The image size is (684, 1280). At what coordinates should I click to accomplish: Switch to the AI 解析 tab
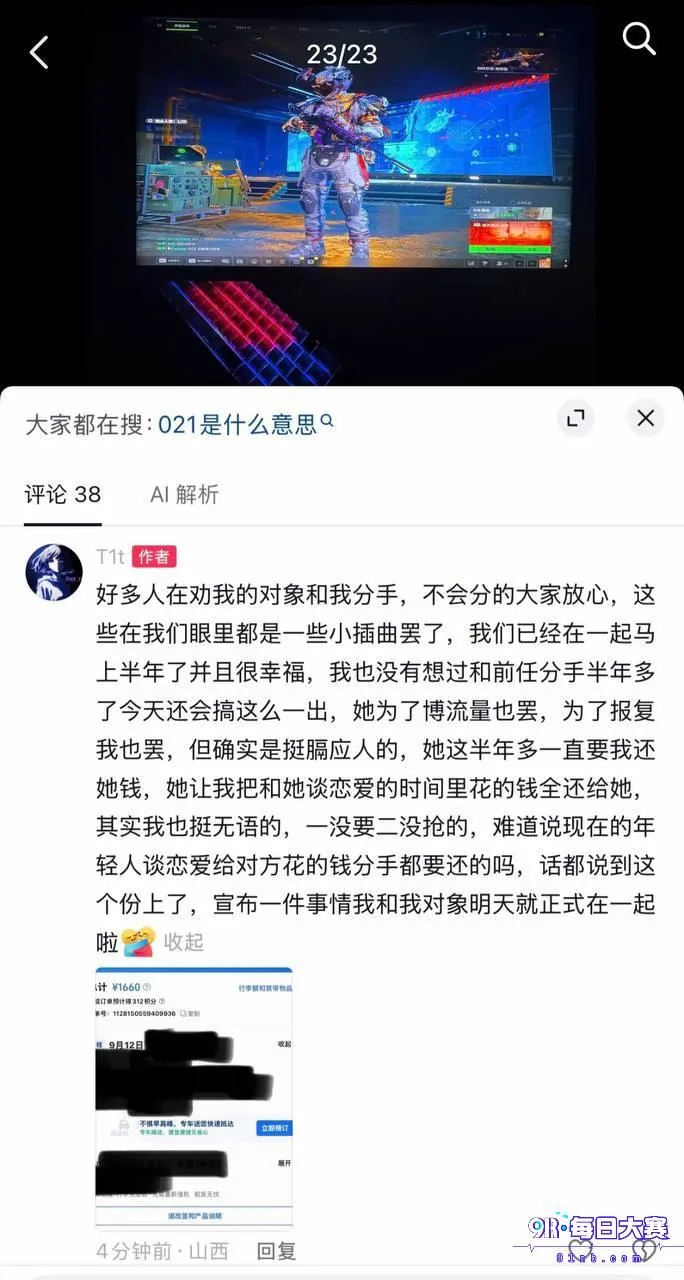[x=184, y=494]
